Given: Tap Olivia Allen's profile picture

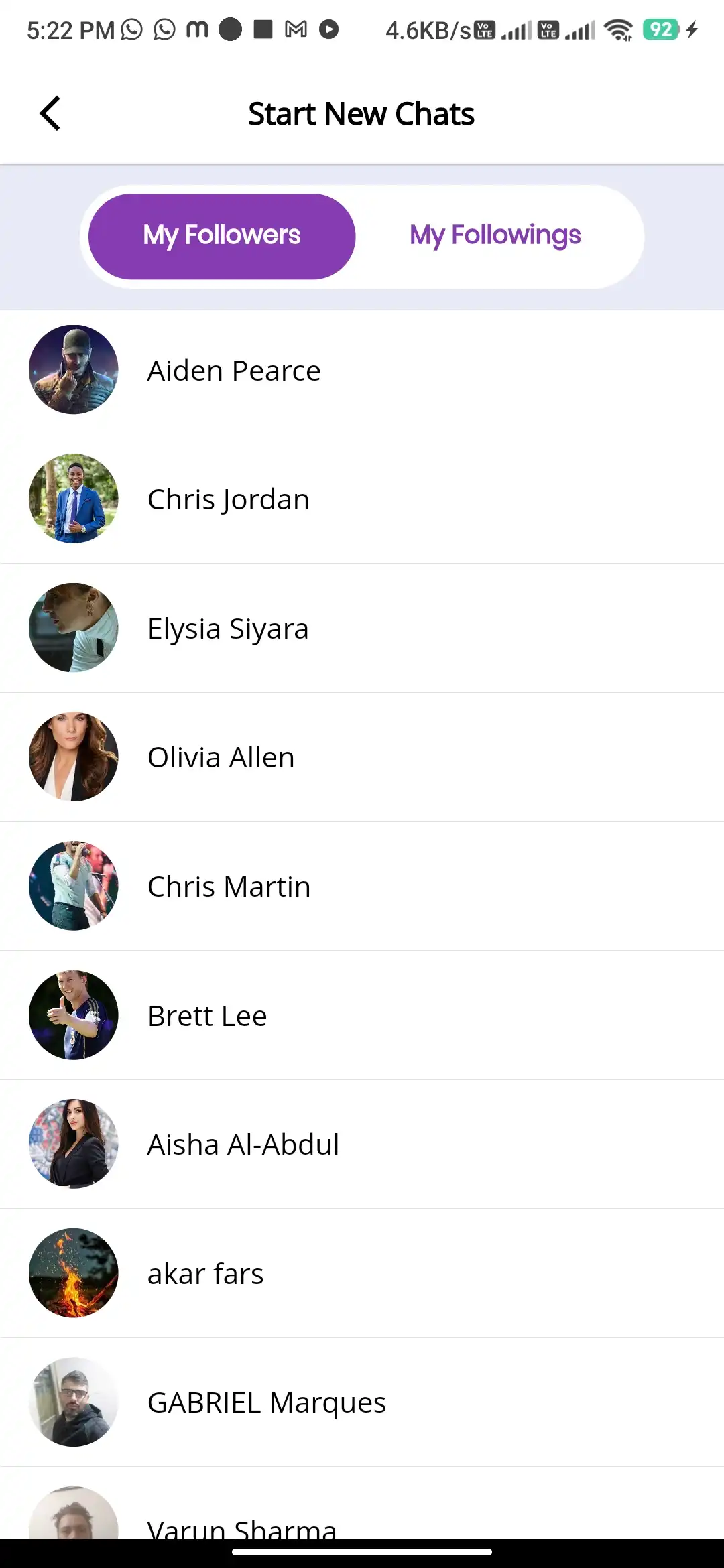Looking at the screenshot, I should (73, 757).
